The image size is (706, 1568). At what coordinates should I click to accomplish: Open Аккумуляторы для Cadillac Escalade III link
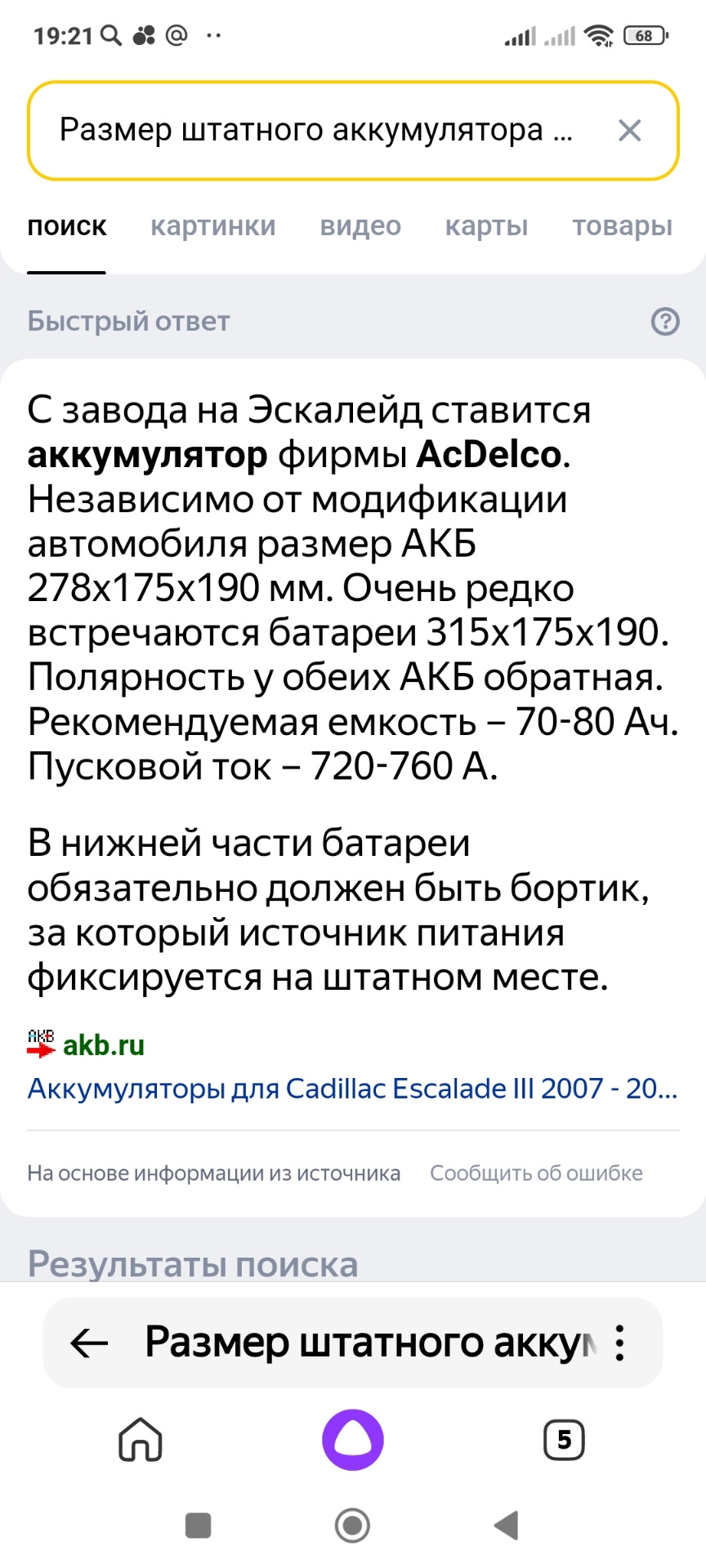point(352,1089)
